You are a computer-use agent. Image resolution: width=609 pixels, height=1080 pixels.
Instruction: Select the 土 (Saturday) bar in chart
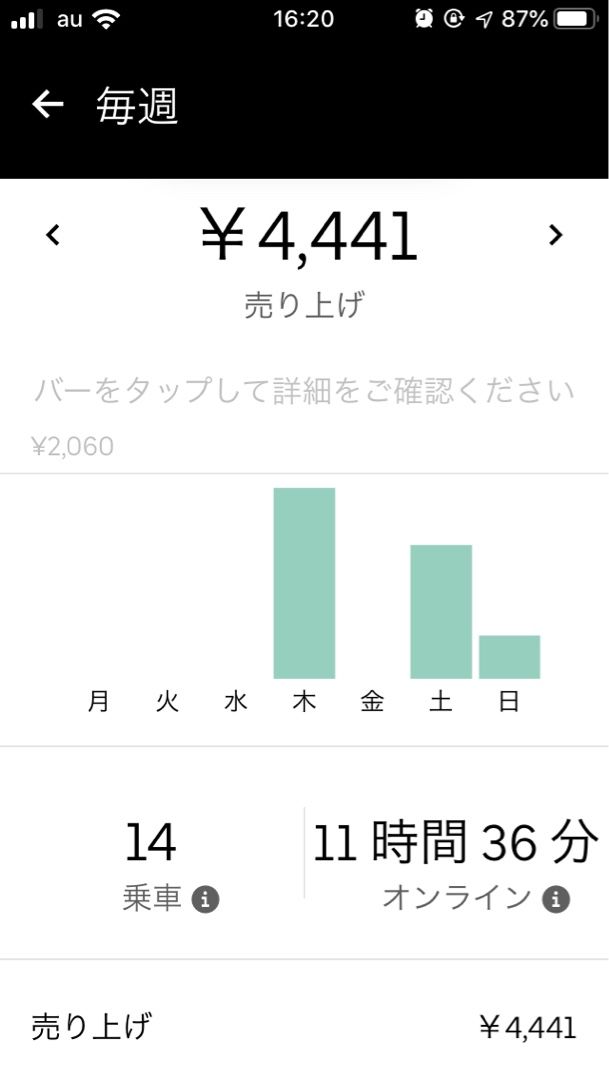[441, 612]
